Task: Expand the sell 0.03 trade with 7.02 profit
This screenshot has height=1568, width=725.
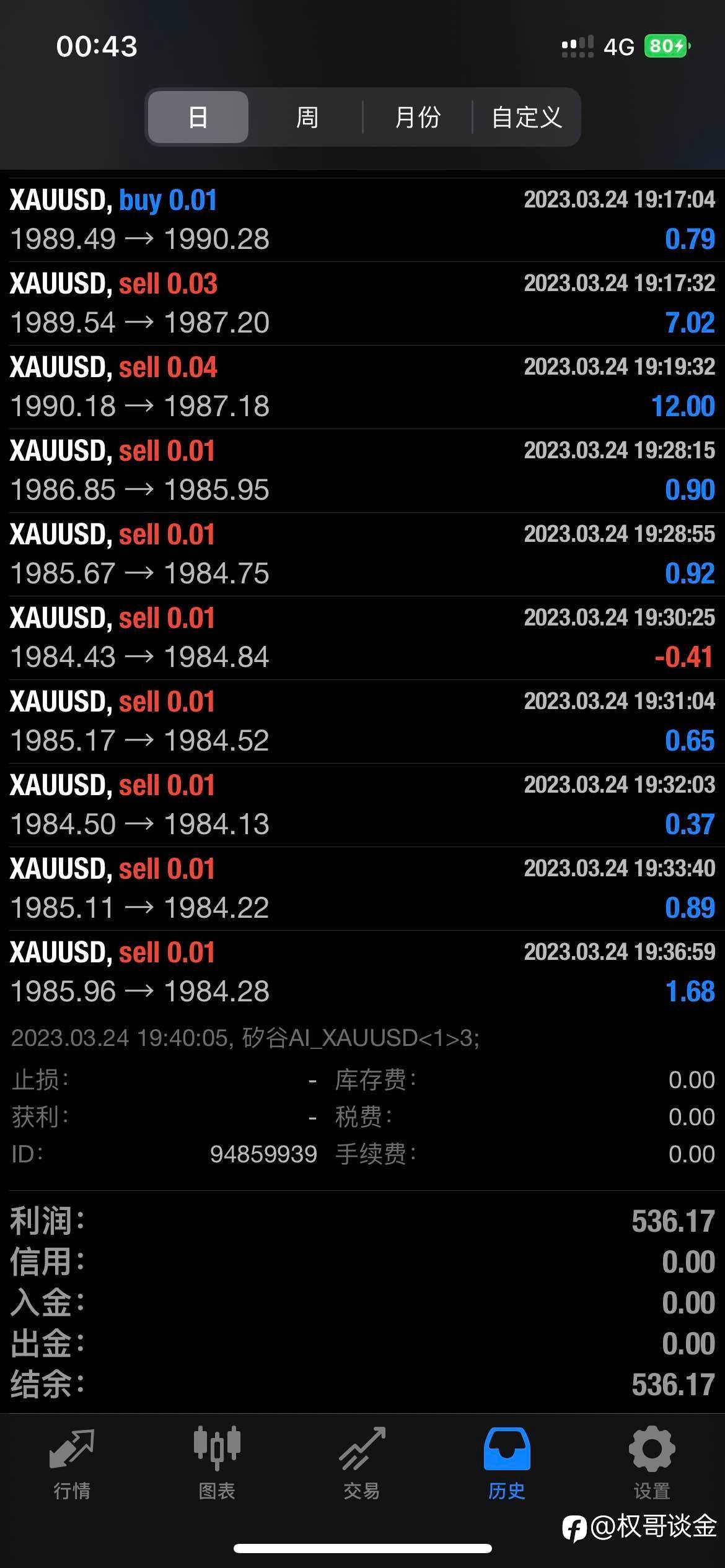Action: 362,303
